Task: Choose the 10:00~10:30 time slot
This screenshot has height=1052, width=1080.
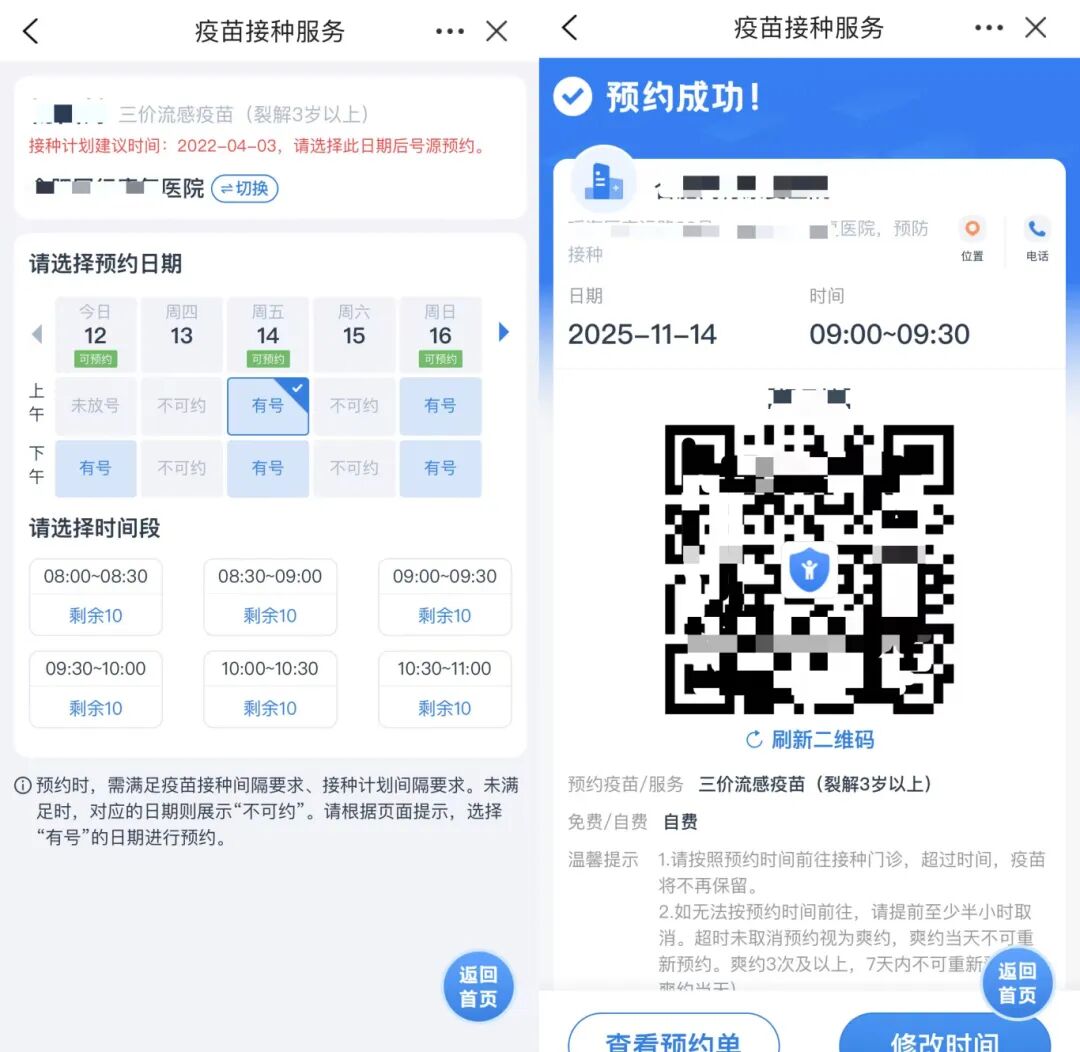Action: [270, 688]
